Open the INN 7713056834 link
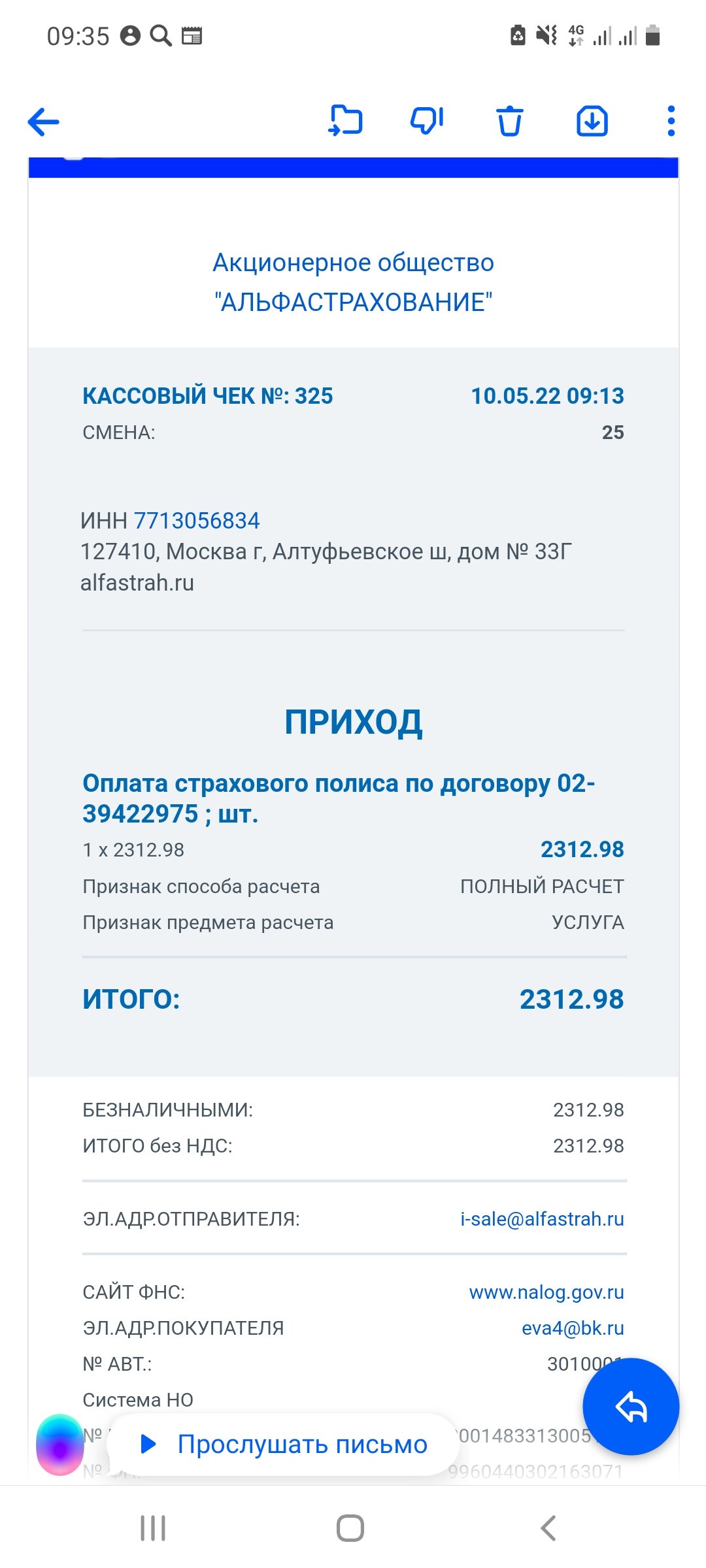 197,521
